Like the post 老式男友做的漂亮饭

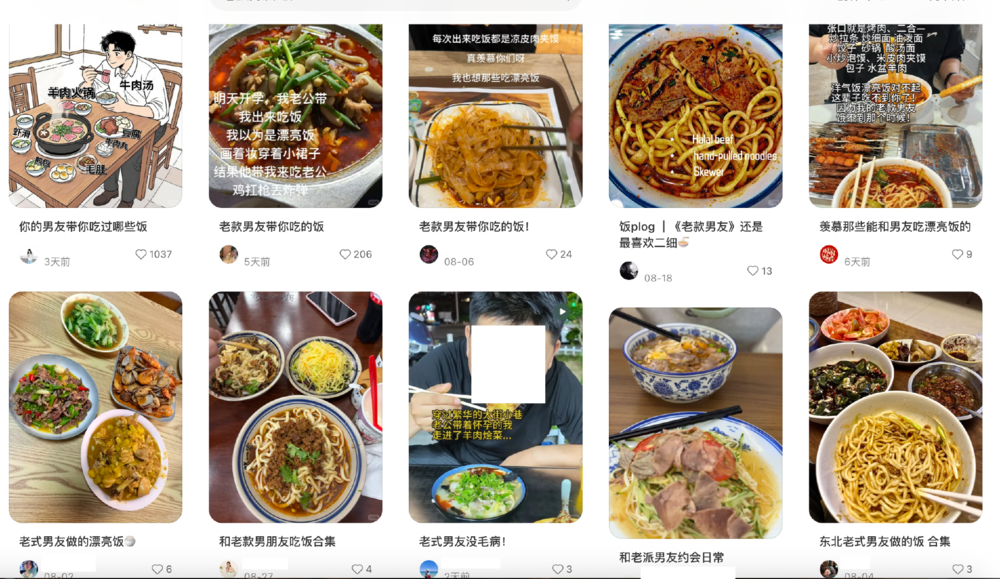tap(157, 569)
